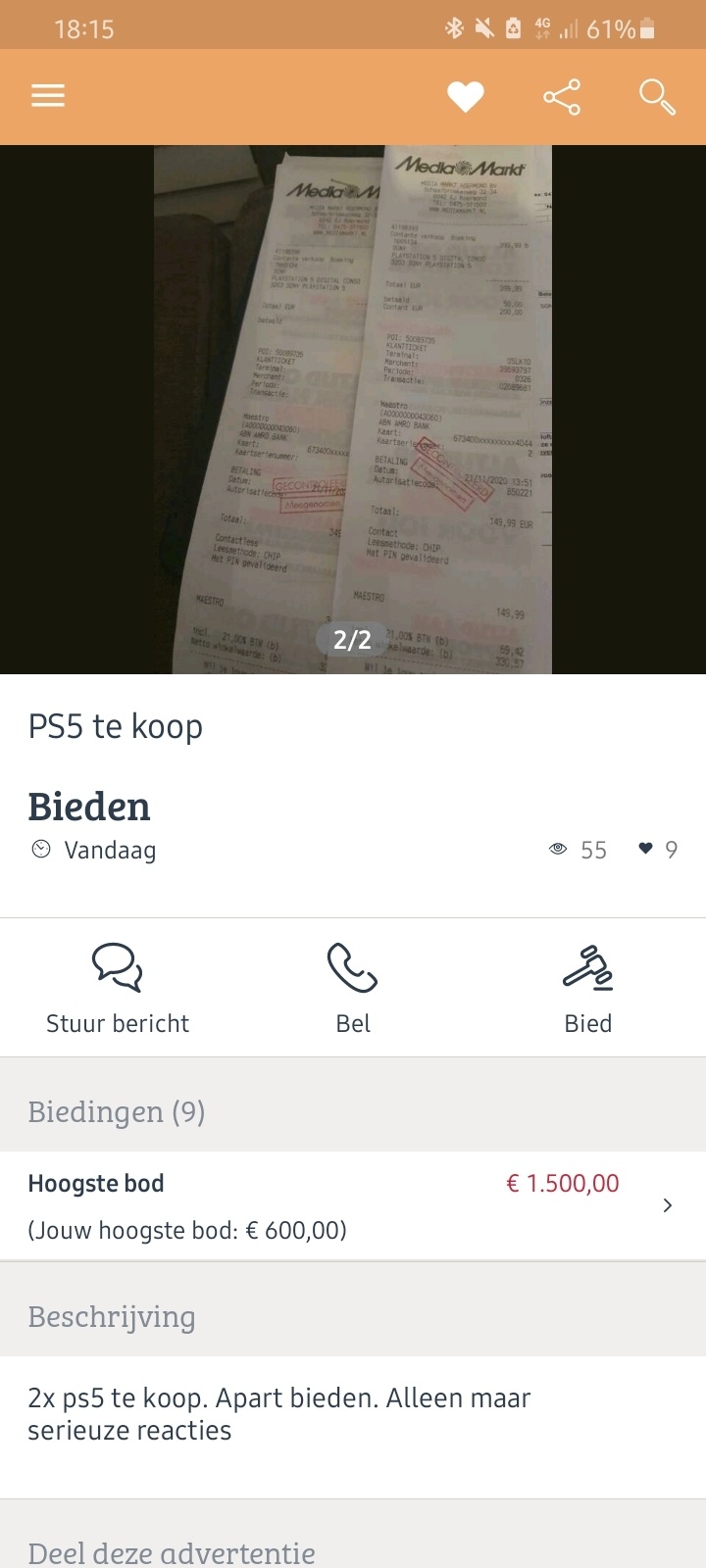The width and height of the screenshot is (706, 1568).
Task: Tap the heart next to the 9 likes count
Action: pos(649,849)
